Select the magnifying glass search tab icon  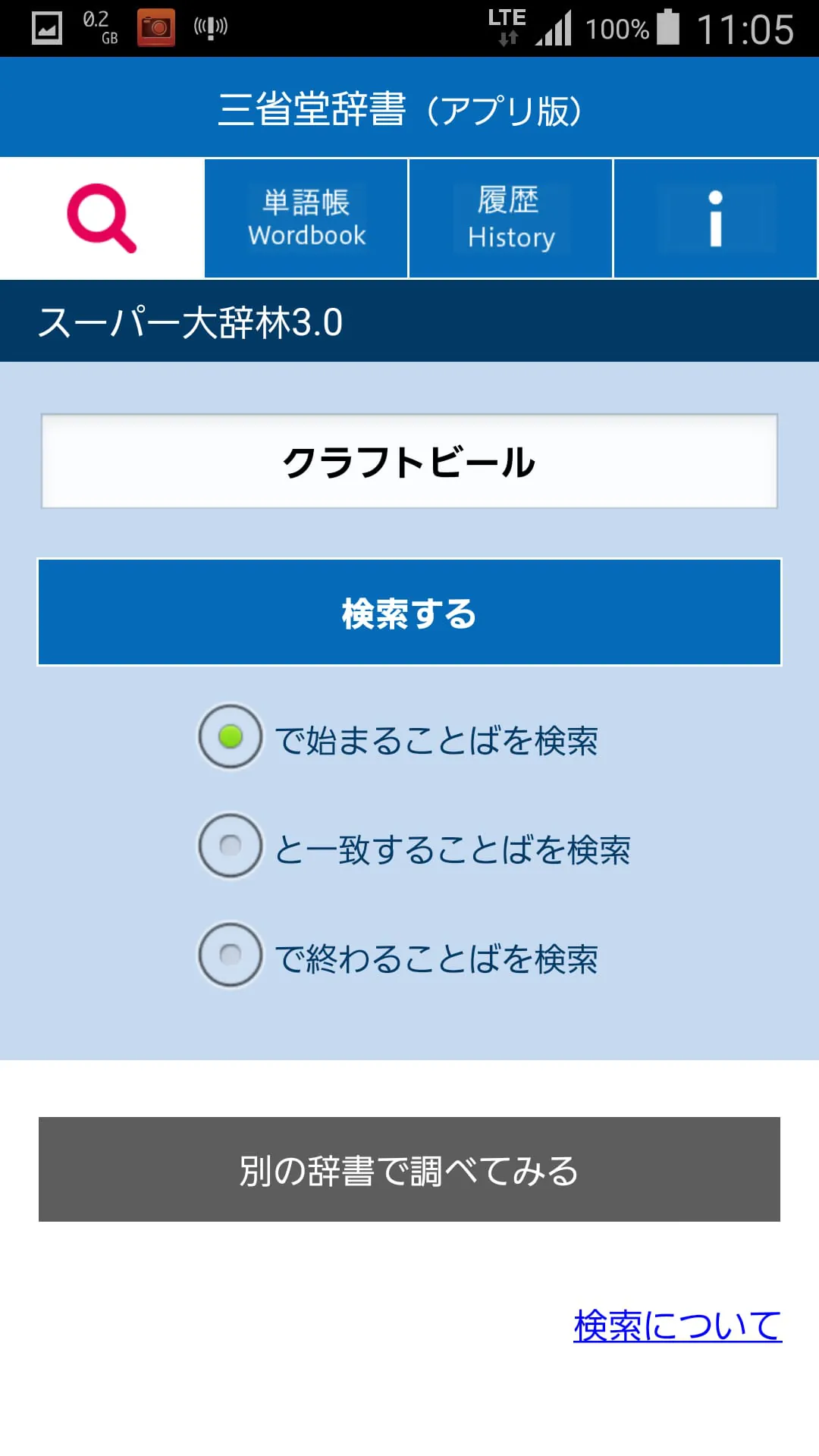[102, 218]
